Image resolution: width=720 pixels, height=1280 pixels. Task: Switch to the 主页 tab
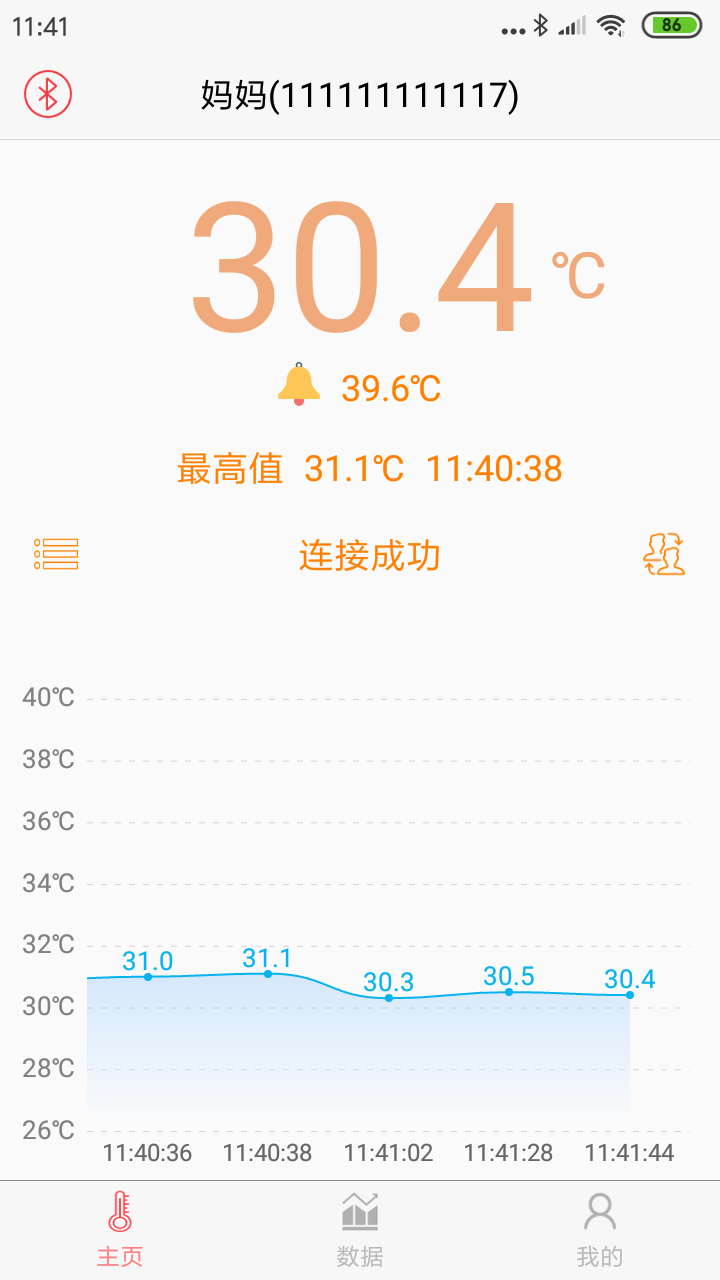click(120, 1230)
